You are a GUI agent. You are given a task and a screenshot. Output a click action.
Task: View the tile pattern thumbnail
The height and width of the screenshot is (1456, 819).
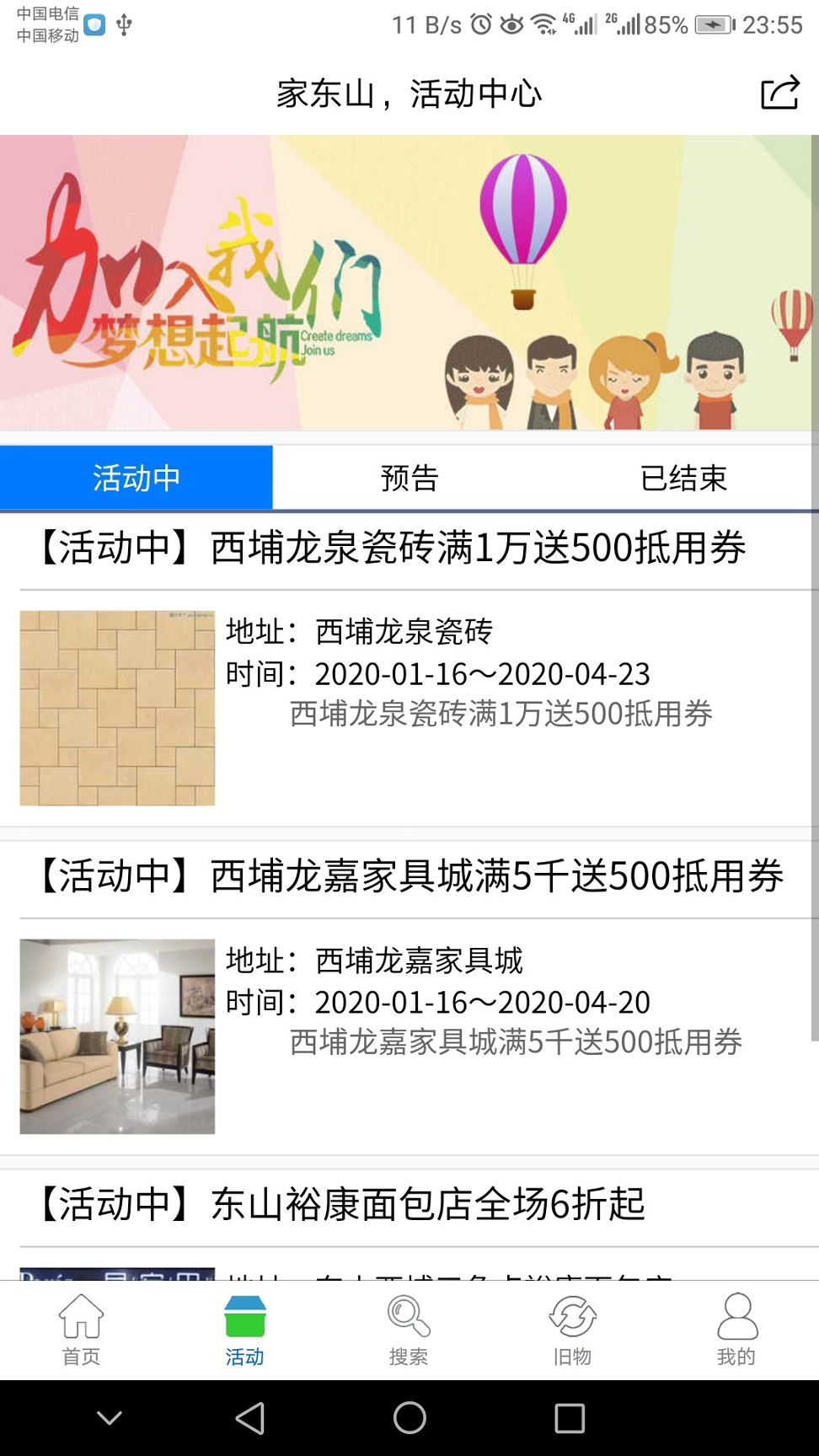117,708
